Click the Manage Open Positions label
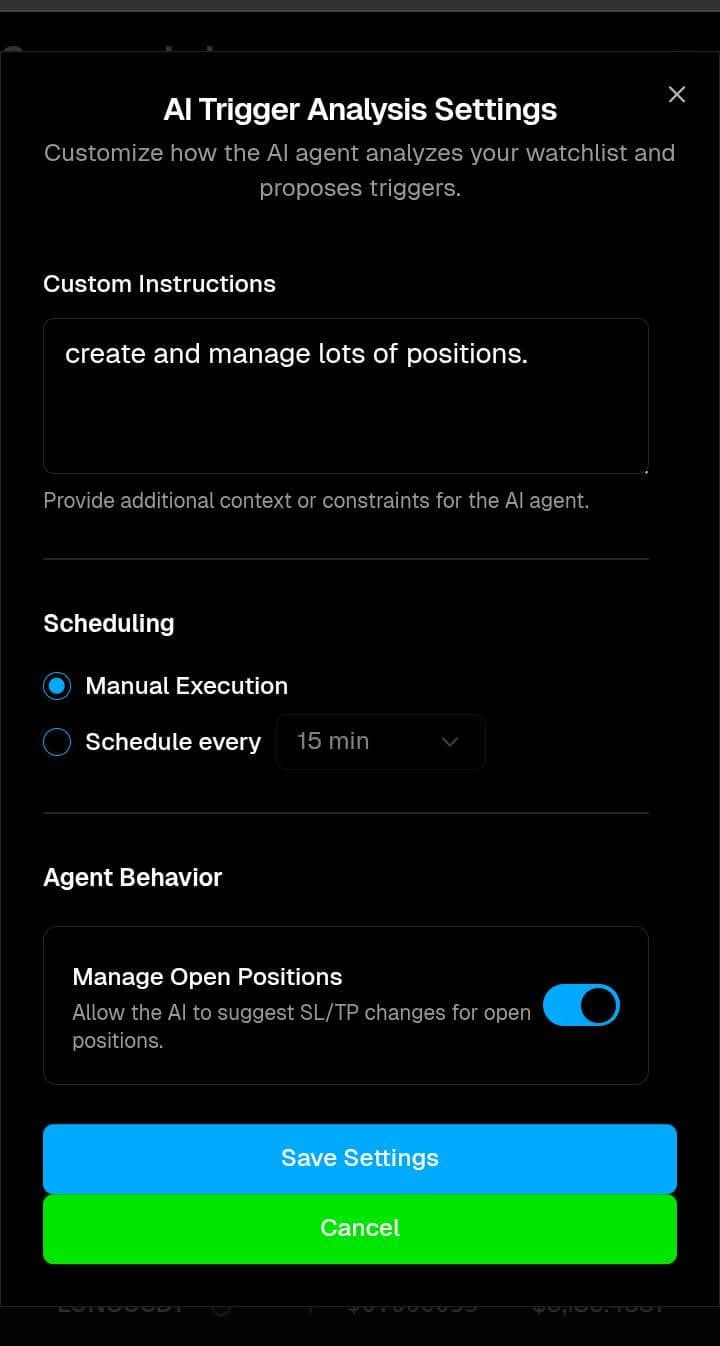Image resolution: width=720 pixels, height=1346 pixels. point(206,977)
